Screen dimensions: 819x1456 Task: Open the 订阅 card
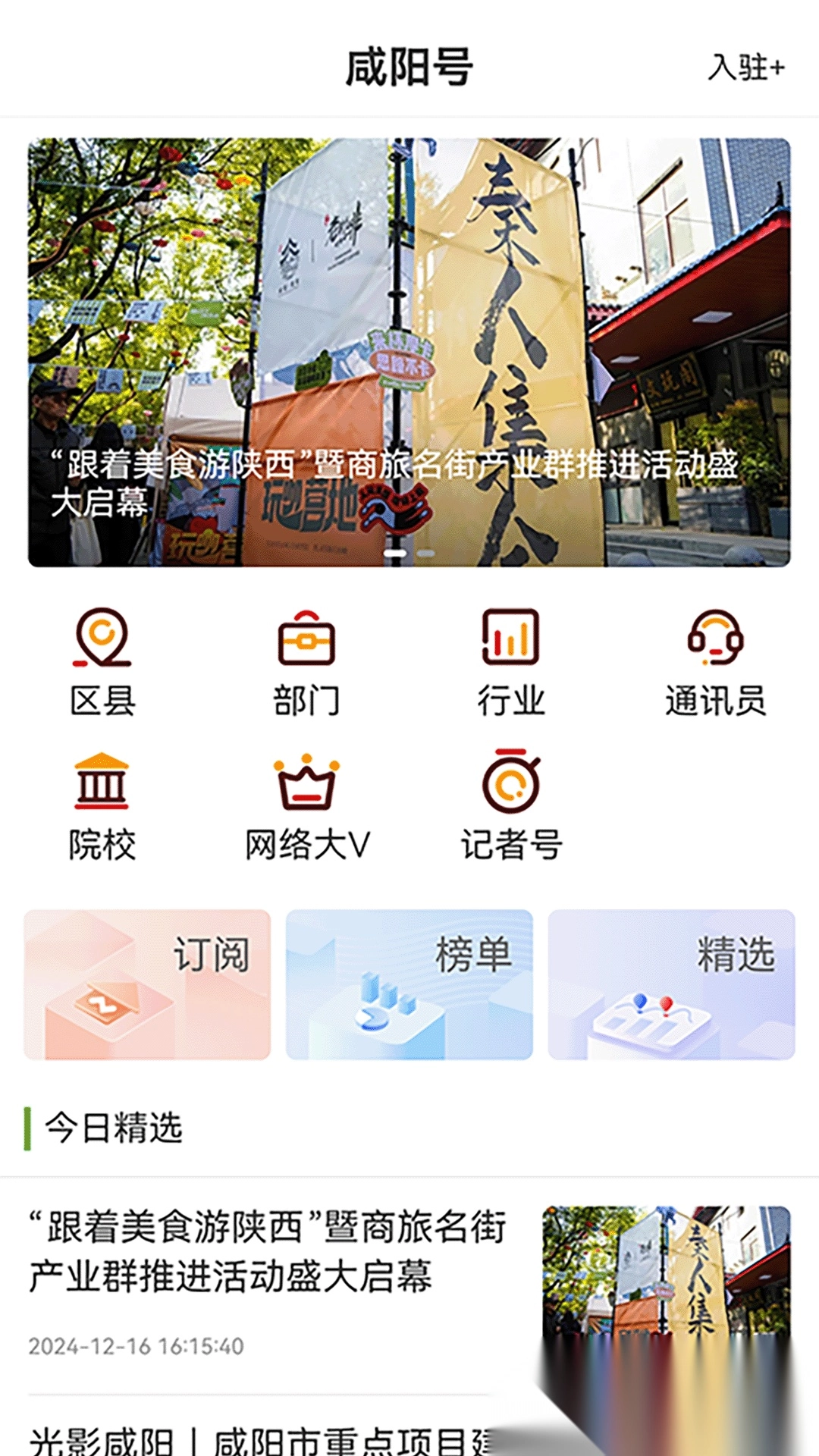coord(147,984)
